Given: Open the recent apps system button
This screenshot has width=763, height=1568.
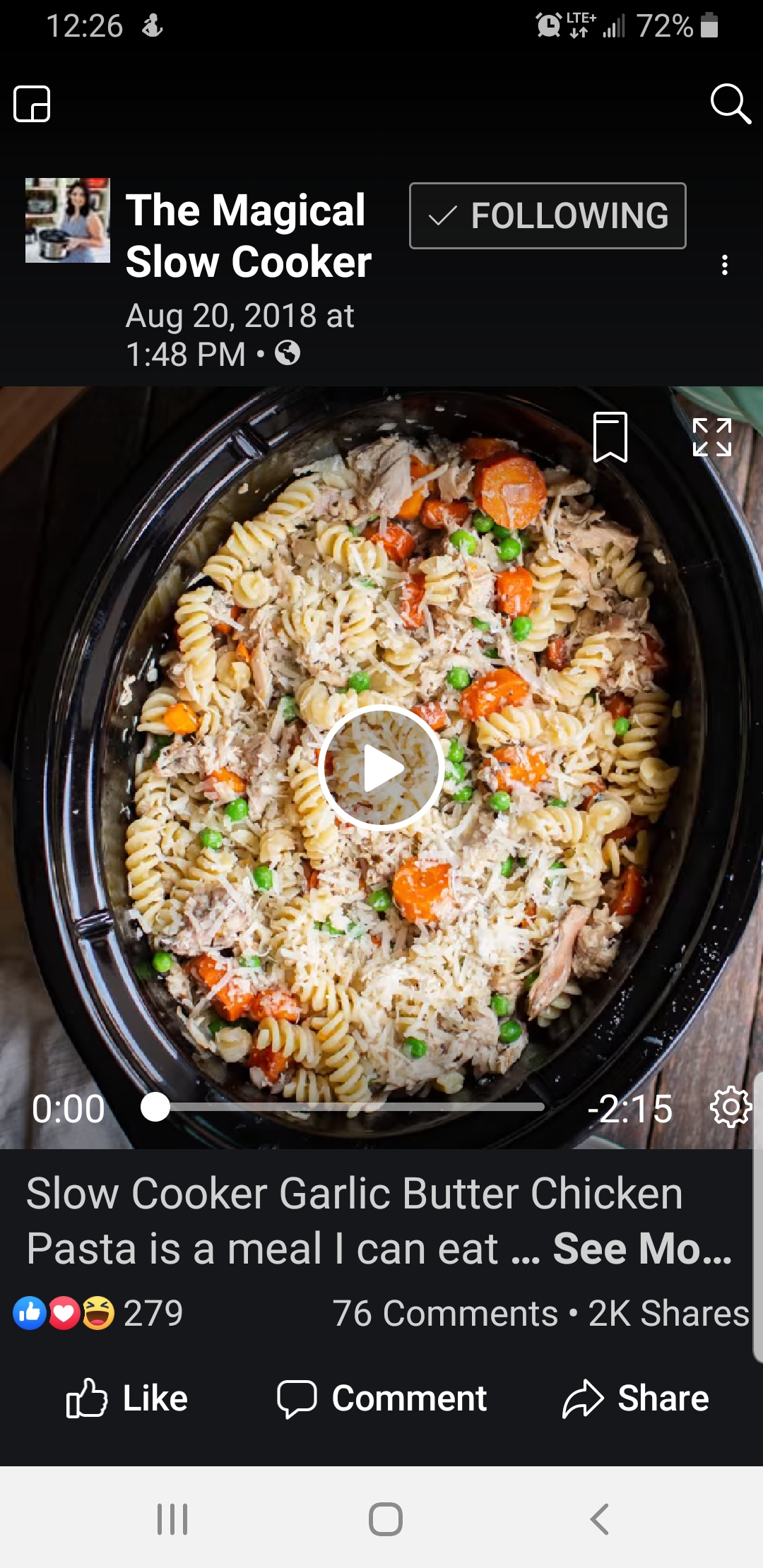Looking at the screenshot, I should (x=172, y=1519).
